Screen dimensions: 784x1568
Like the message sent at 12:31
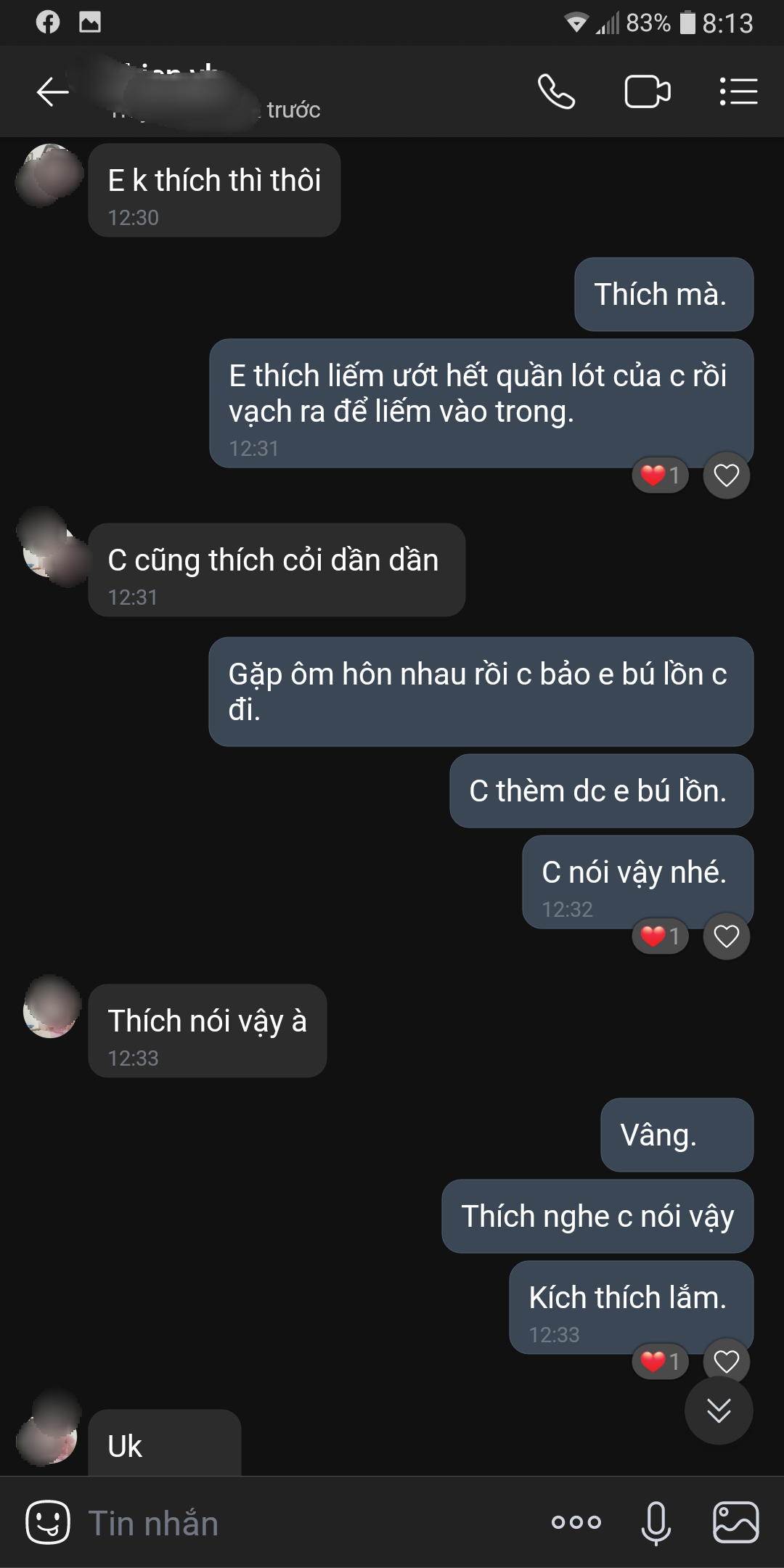click(x=726, y=475)
